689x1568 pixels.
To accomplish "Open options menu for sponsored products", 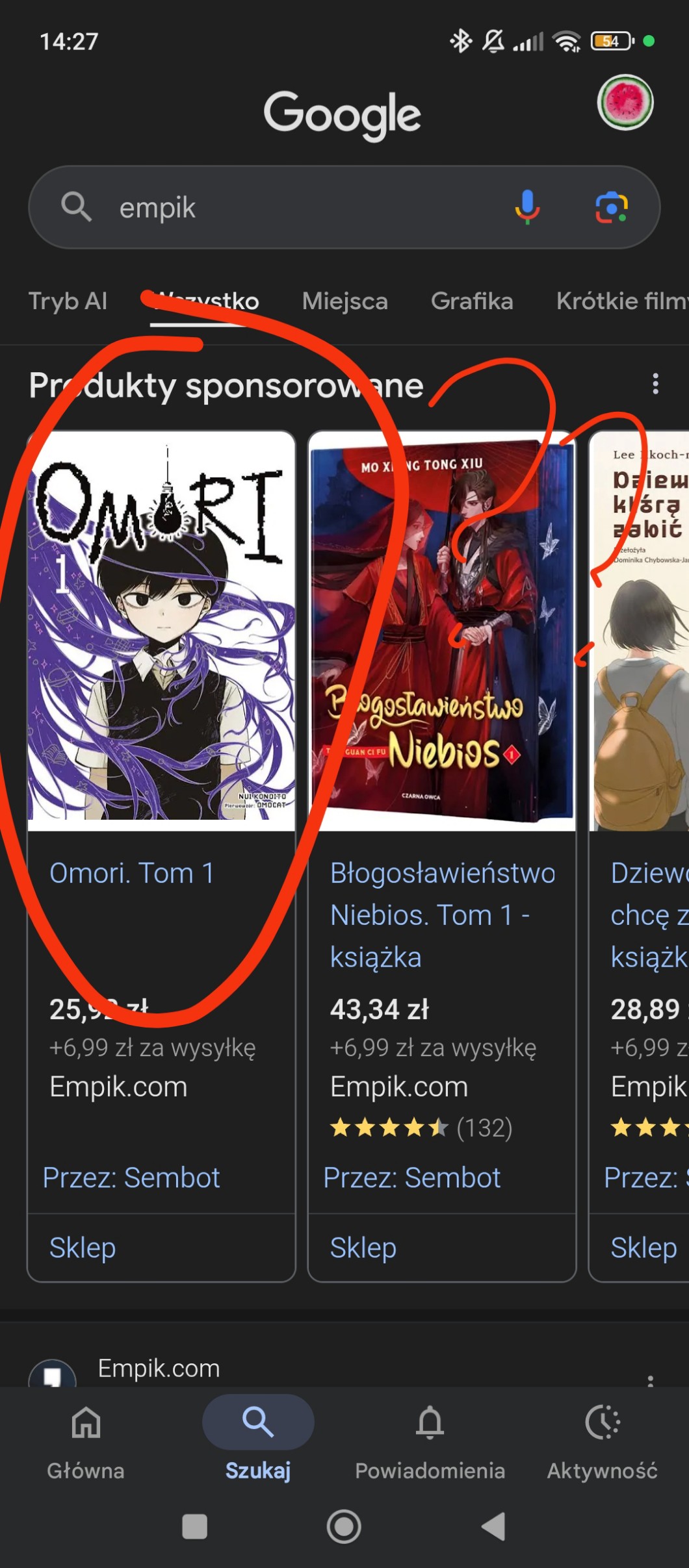I will 655,384.
